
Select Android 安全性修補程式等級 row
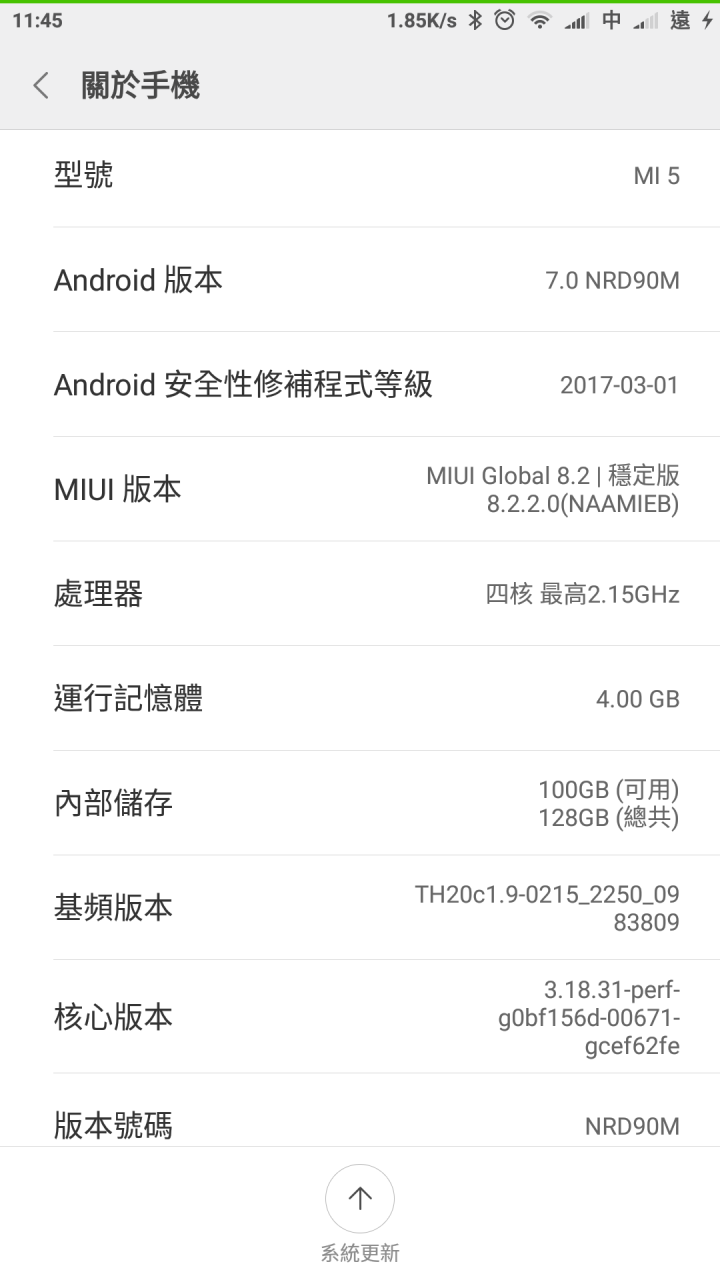[360, 384]
